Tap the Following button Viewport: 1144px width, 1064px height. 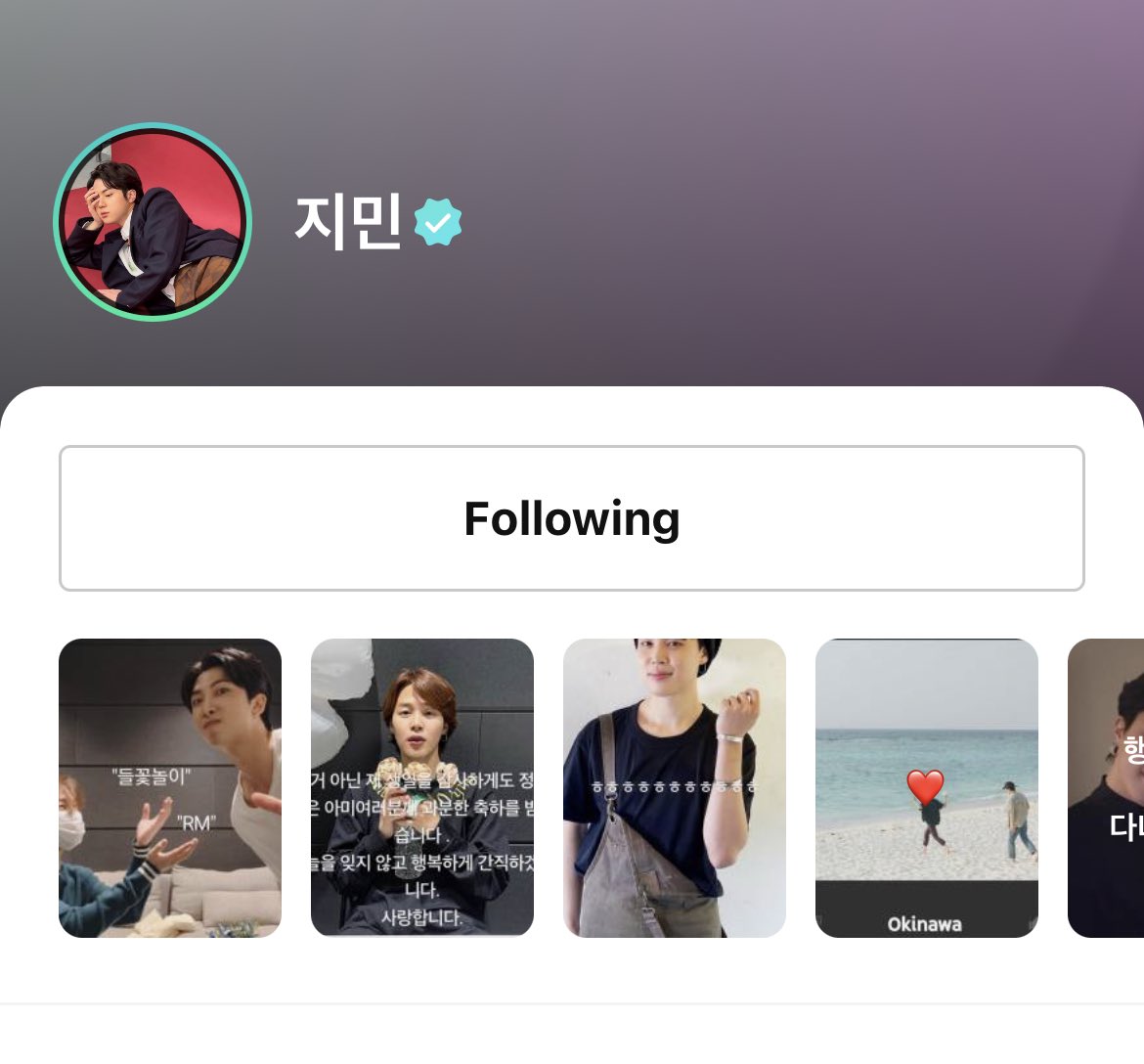click(571, 518)
